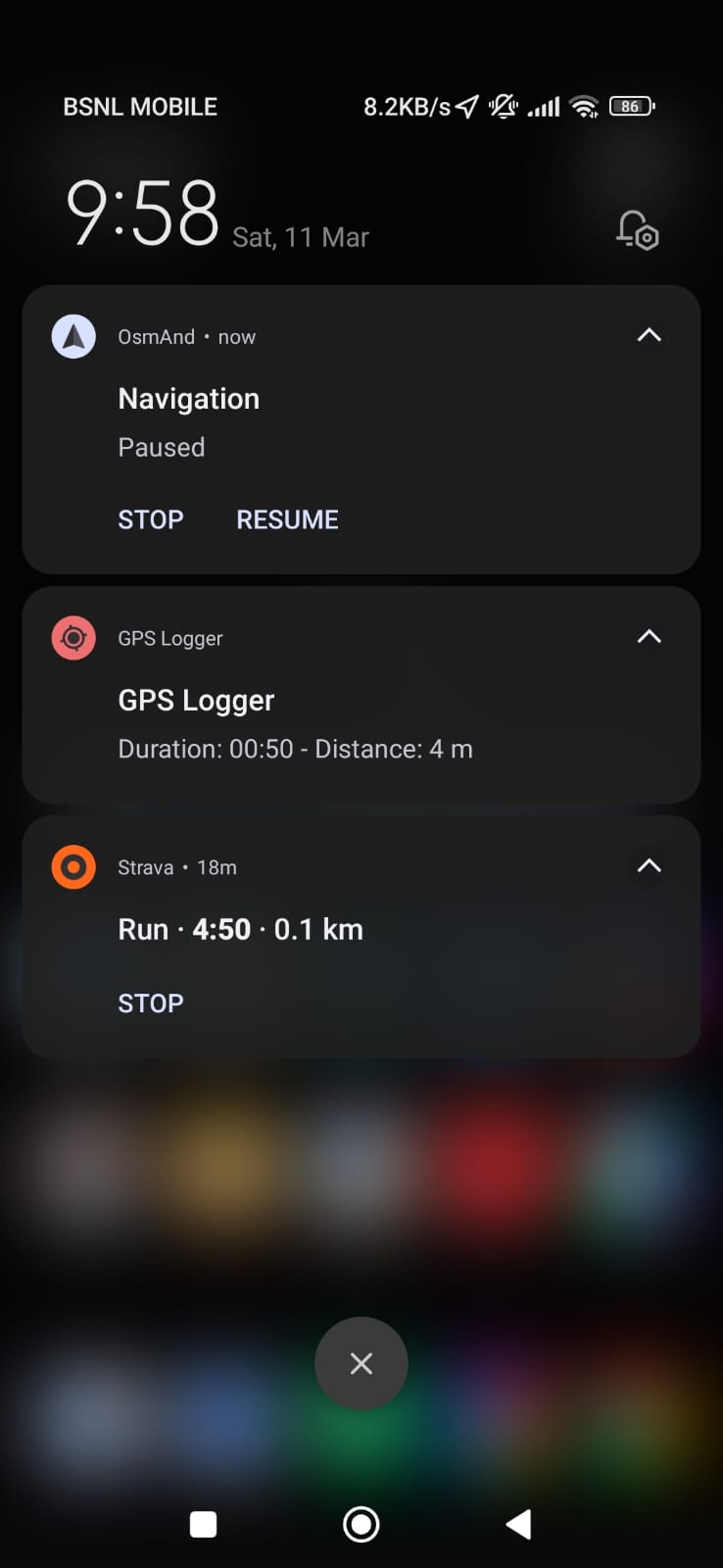Tap the GPS Logger app icon

[x=72, y=637]
